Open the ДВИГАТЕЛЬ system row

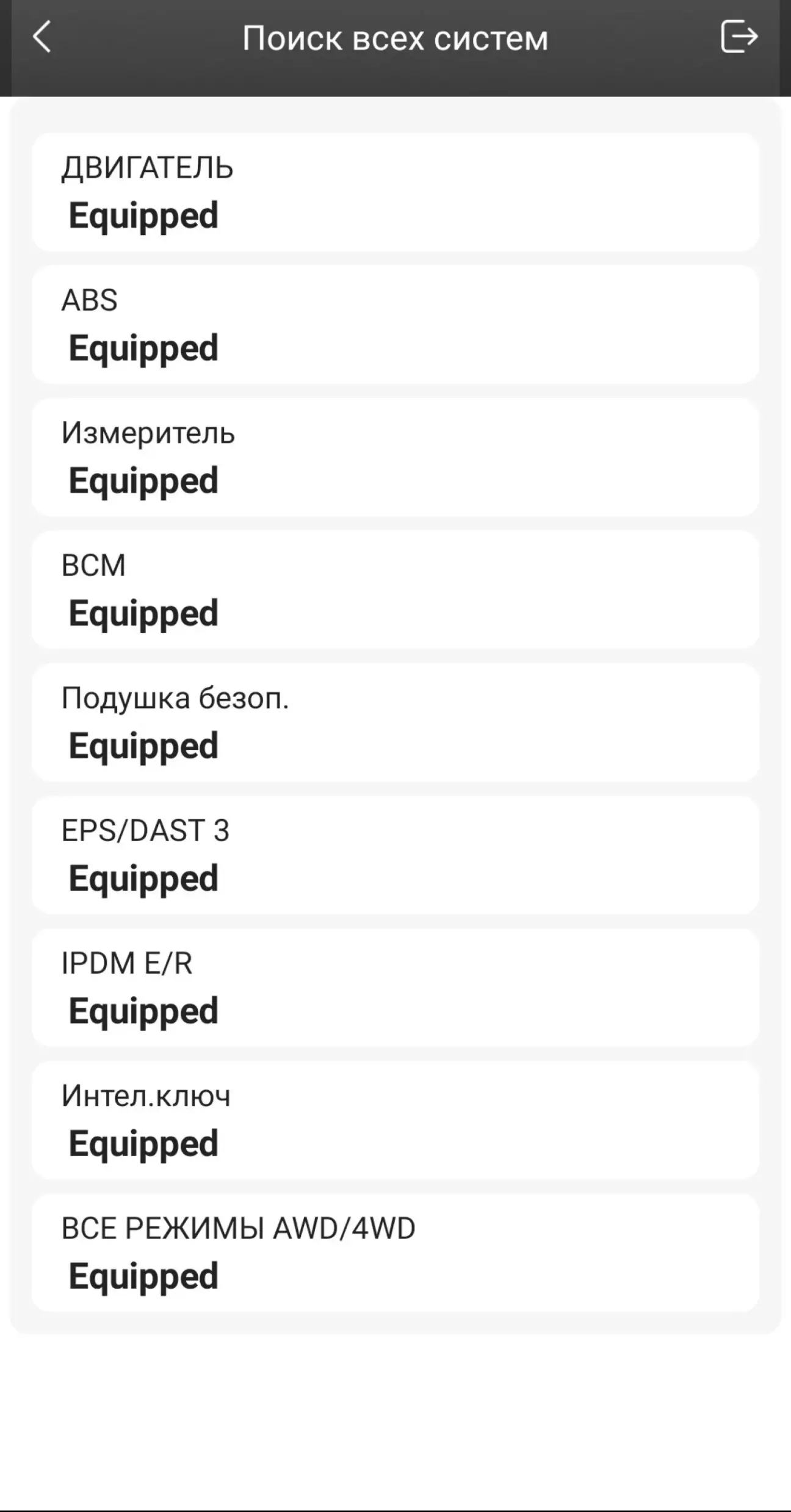click(395, 192)
